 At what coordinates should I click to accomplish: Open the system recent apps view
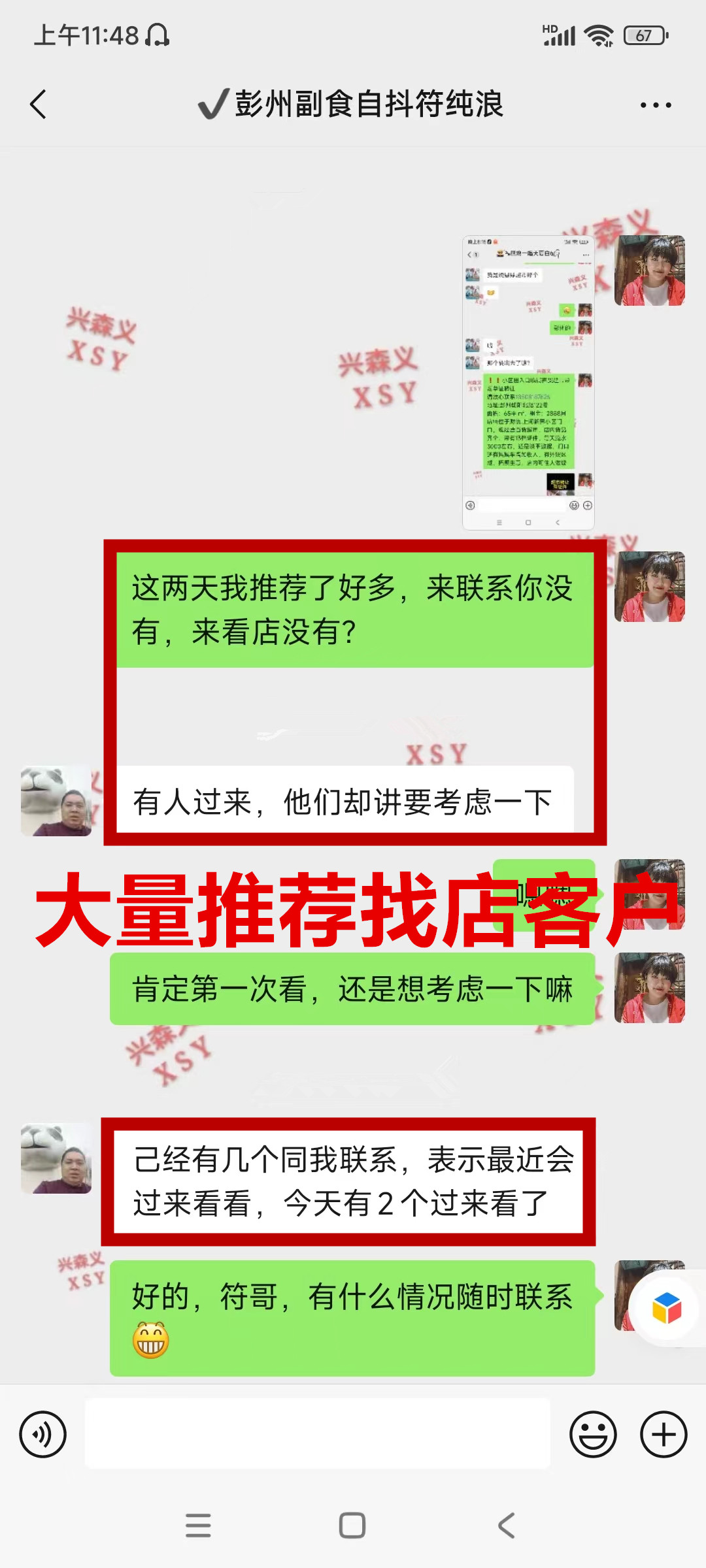(x=198, y=1526)
